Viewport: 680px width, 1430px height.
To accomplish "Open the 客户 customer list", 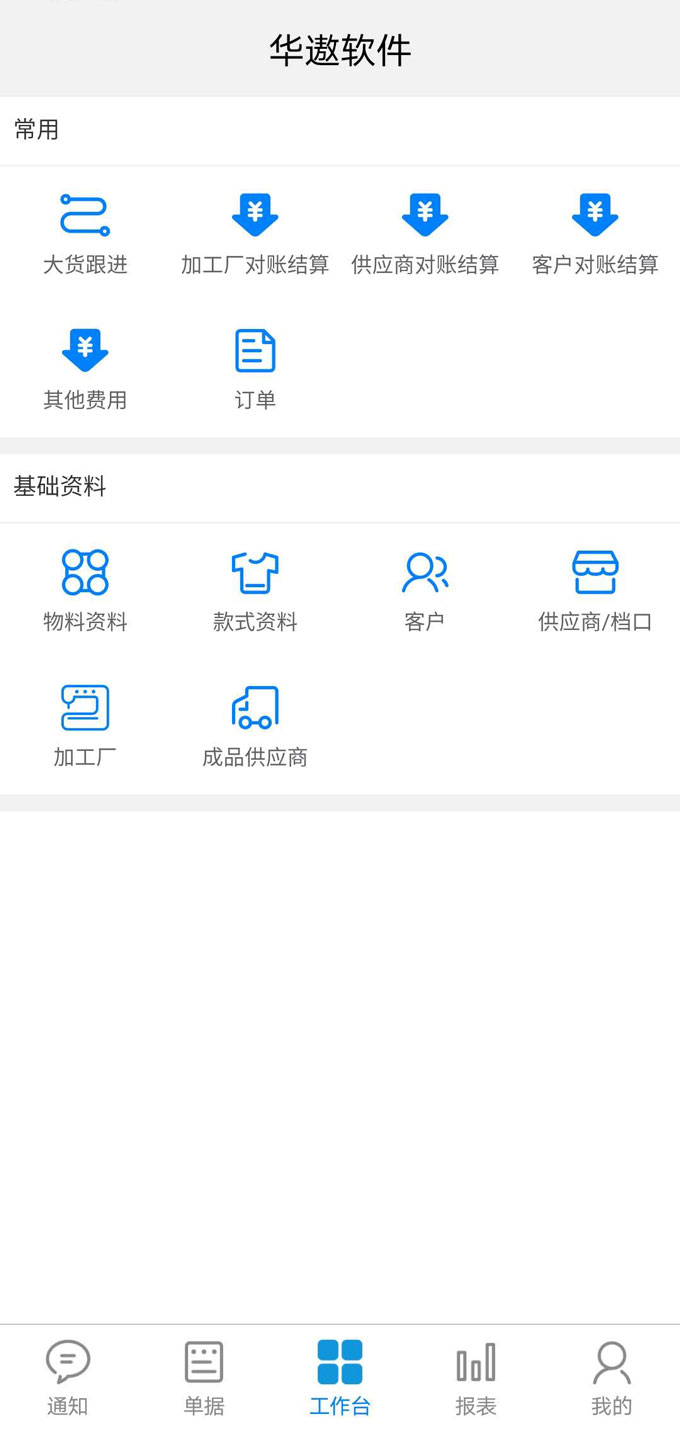I will (425, 591).
